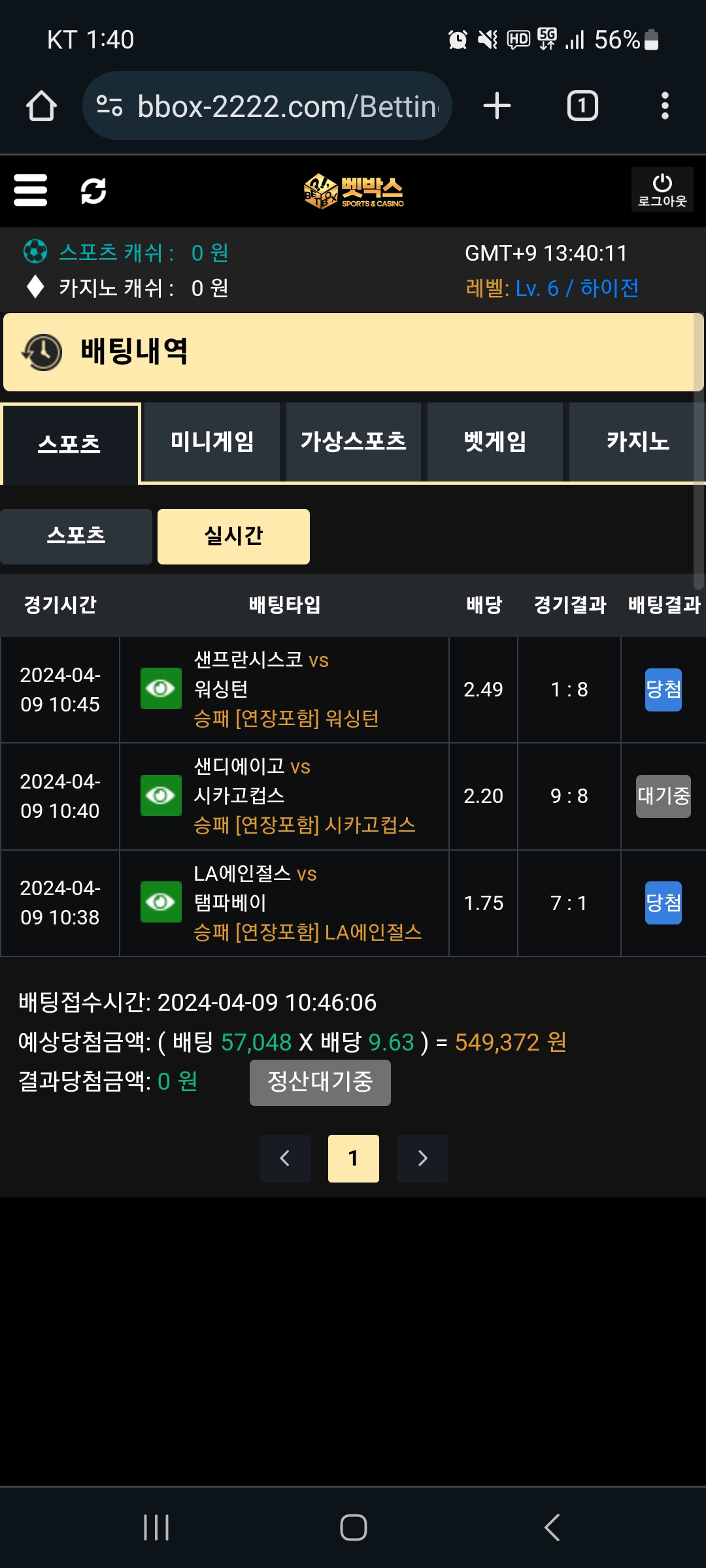Tap the 로그아웃 logout button
This screenshot has height=1568, width=706.
click(662, 189)
